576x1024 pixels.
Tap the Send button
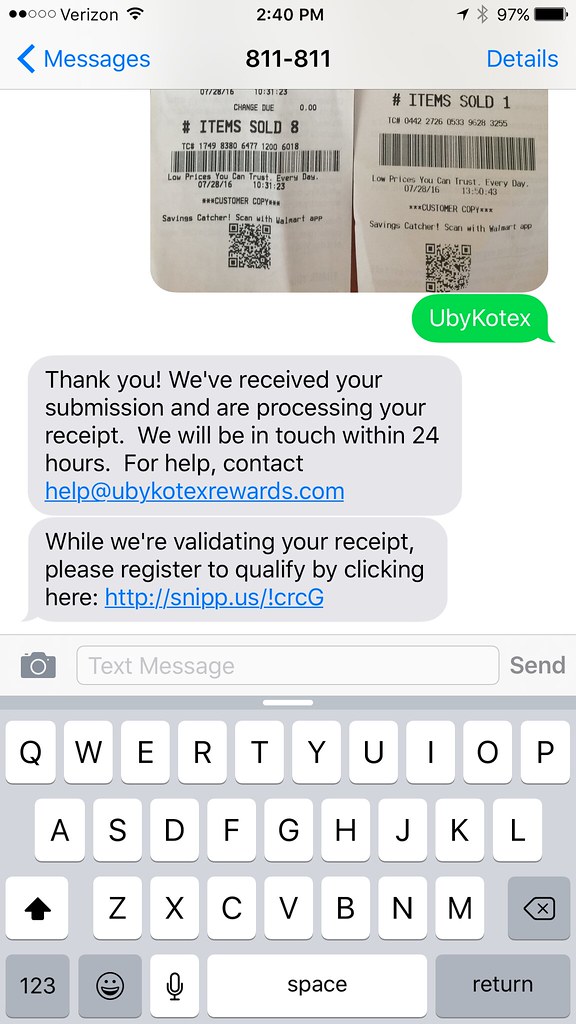(x=537, y=665)
